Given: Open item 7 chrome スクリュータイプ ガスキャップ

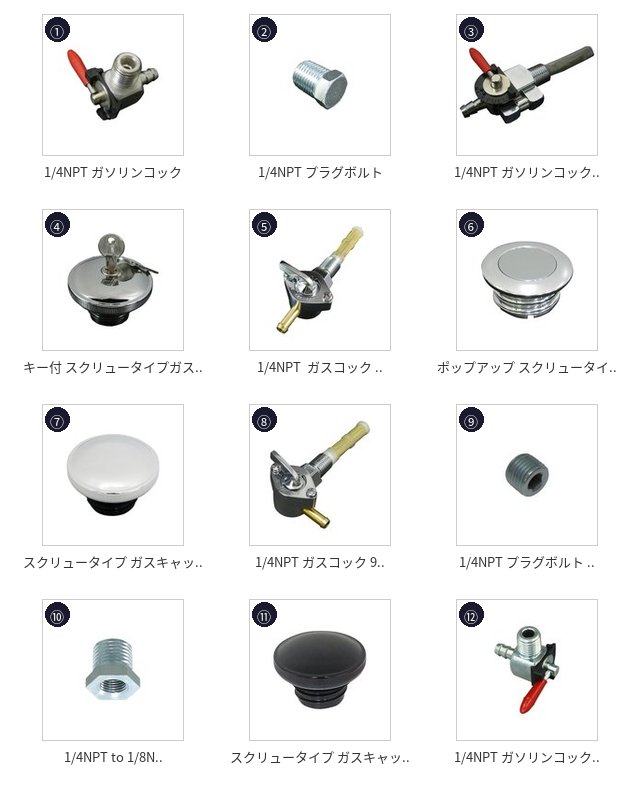Looking at the screenshot, I should (x=113, y=475).
